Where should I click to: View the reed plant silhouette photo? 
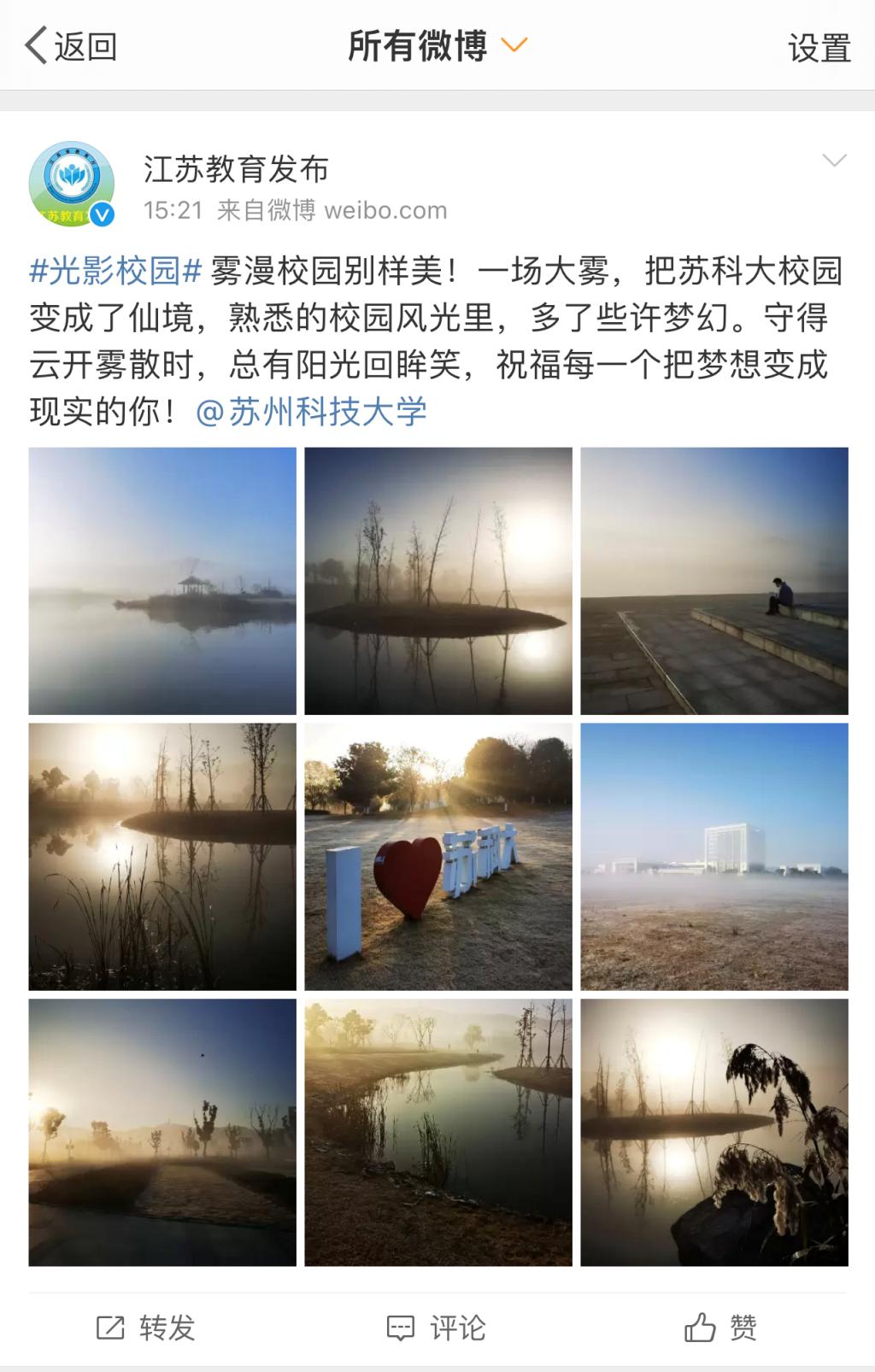[x=714, y=1133]
